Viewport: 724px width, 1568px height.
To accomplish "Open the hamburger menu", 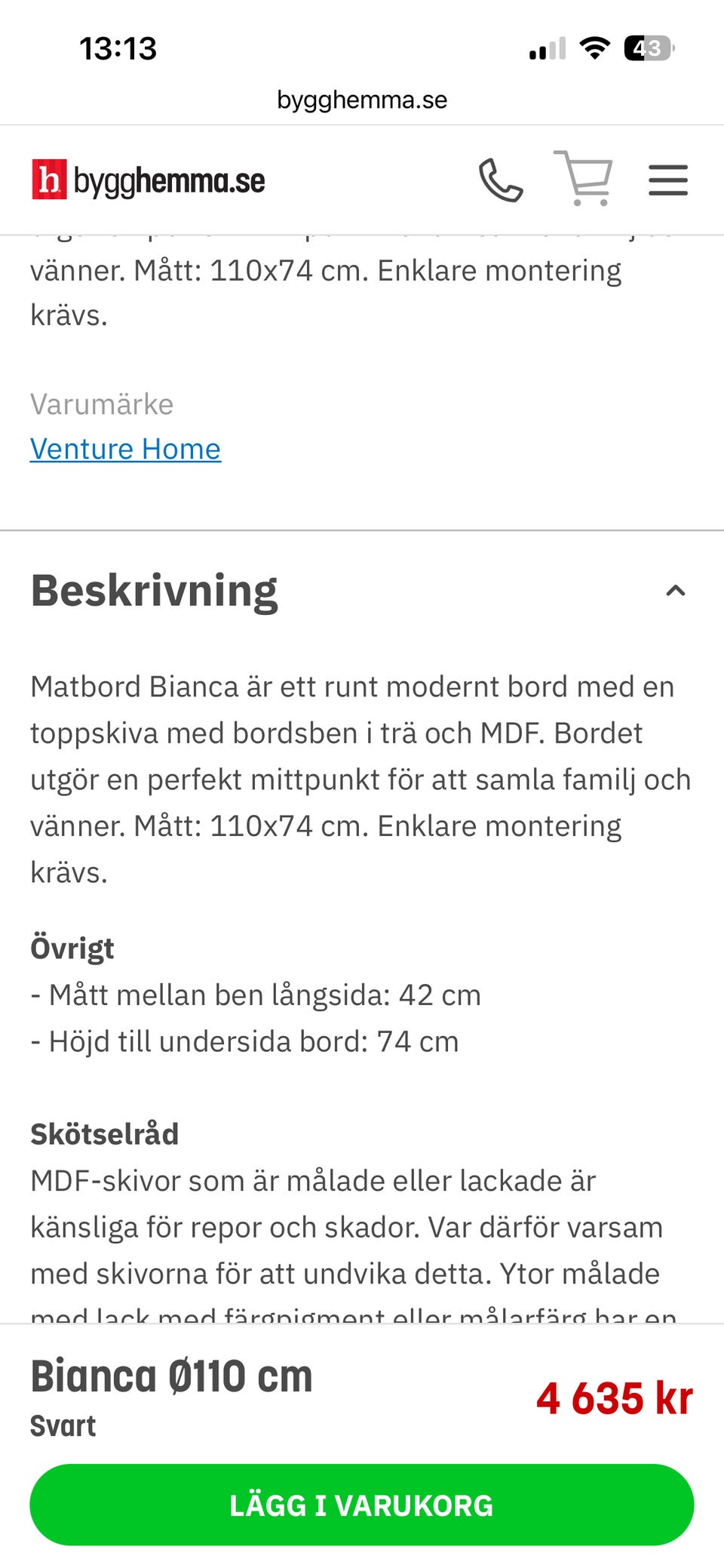I will 668,180.
